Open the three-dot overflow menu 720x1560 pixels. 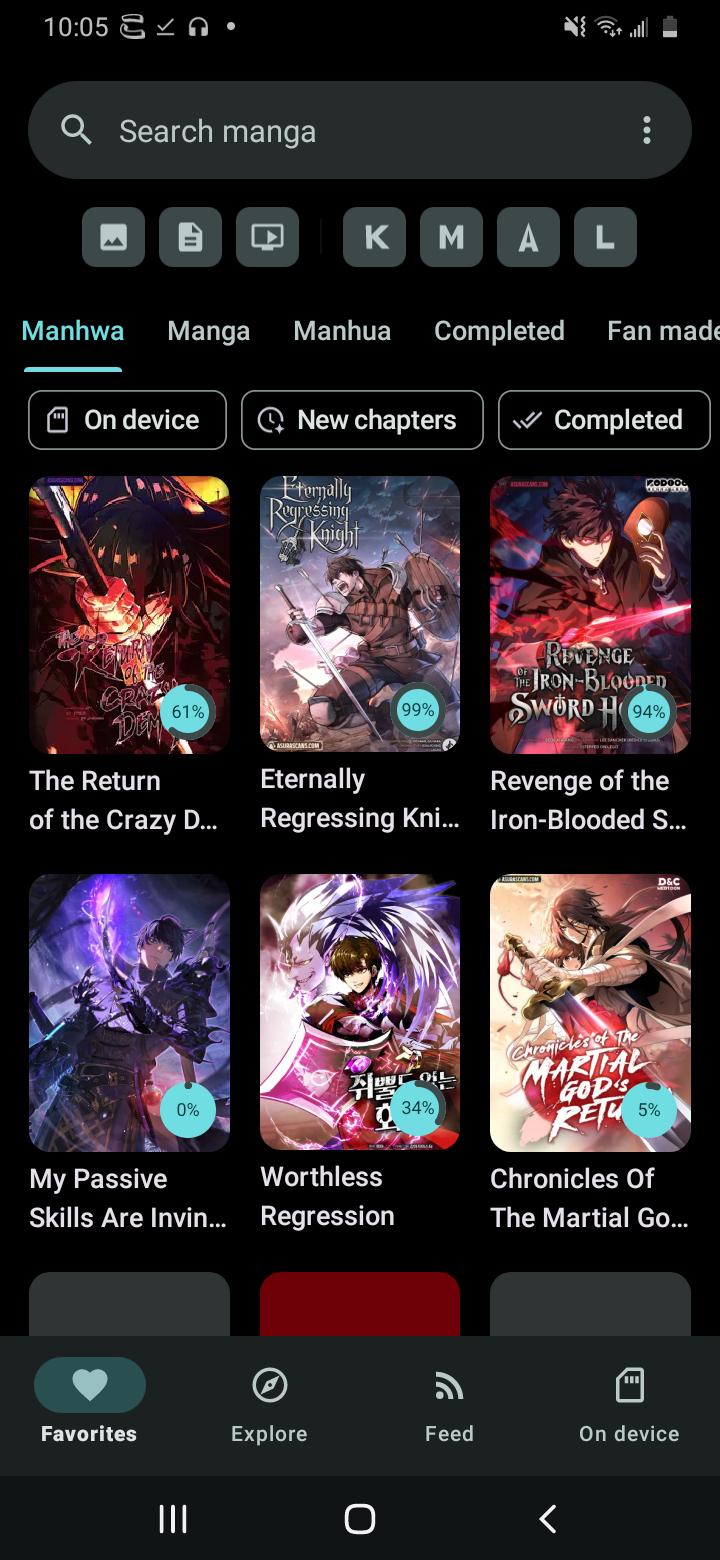tap(646, 130)
